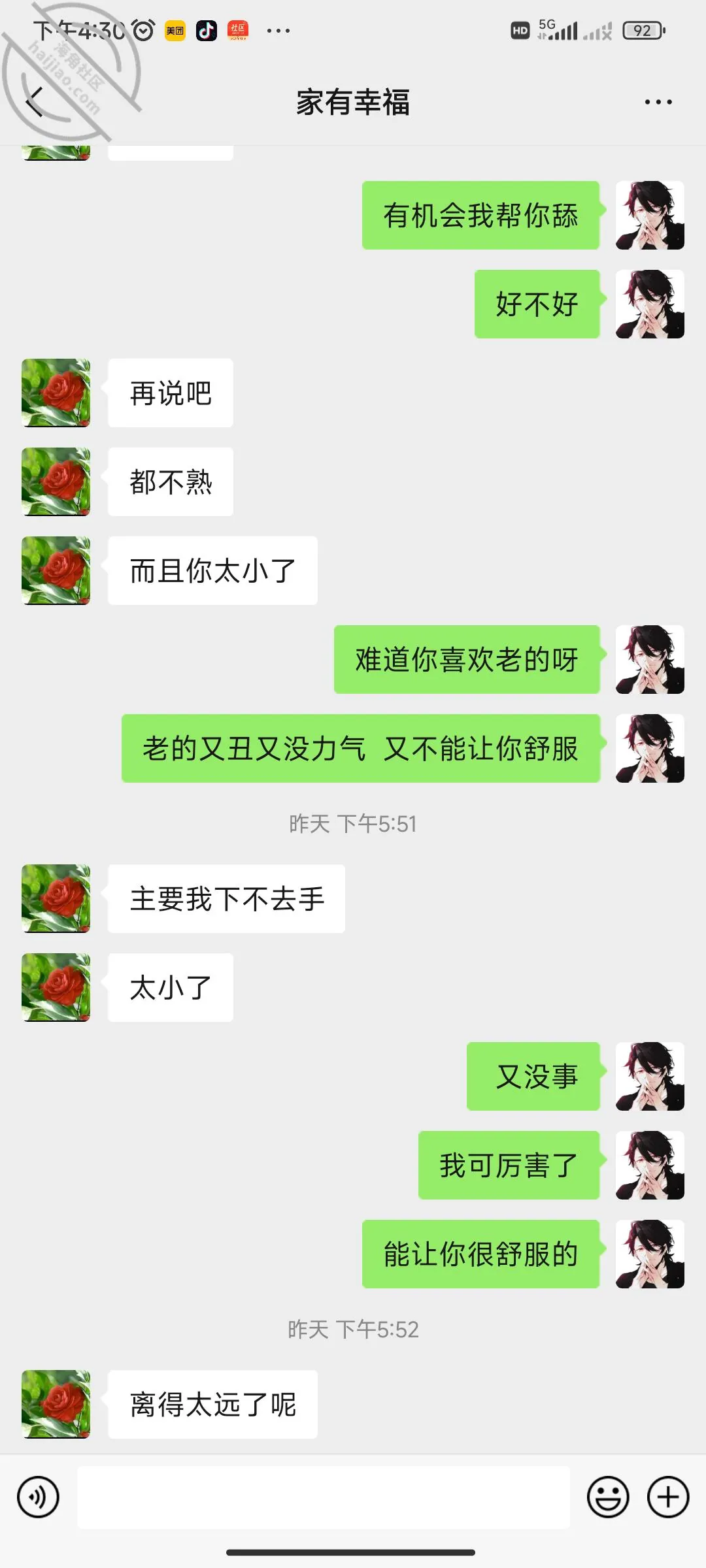Tap rose avatar beside 再说吧
Viewport: 706px width, 1568px height.
click(56, 393)
